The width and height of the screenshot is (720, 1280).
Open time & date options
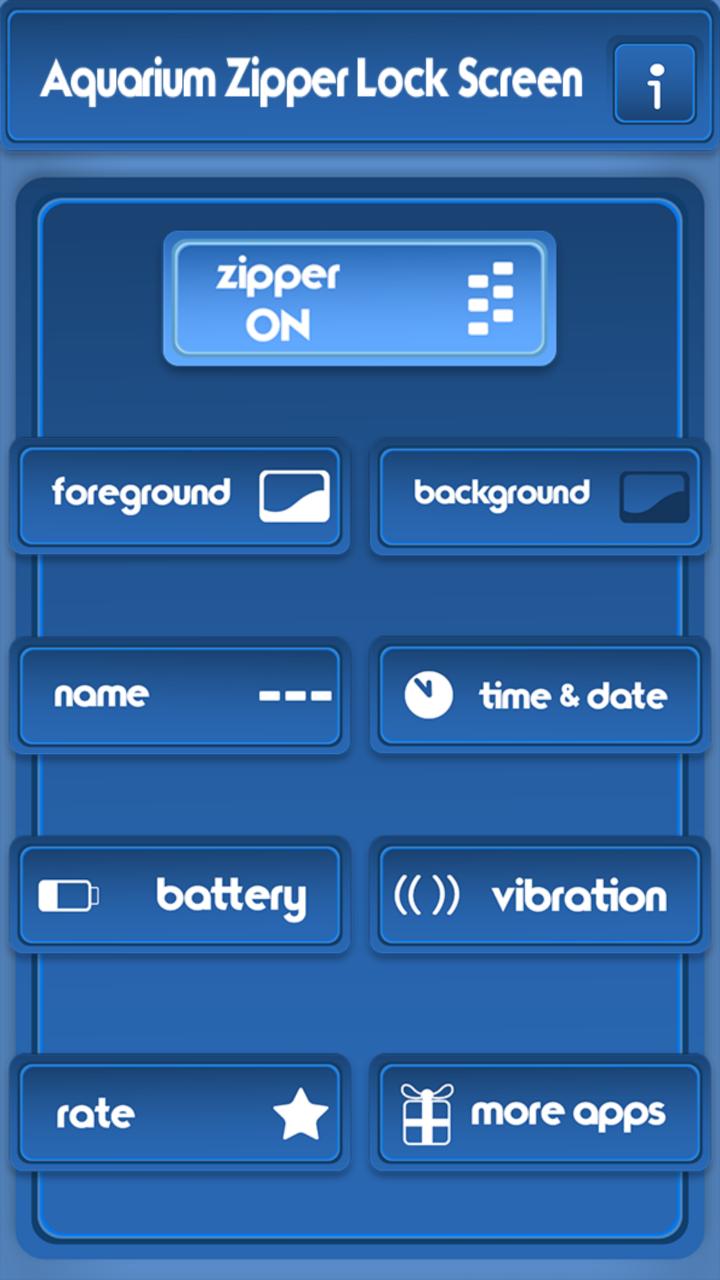coord(539,695)
